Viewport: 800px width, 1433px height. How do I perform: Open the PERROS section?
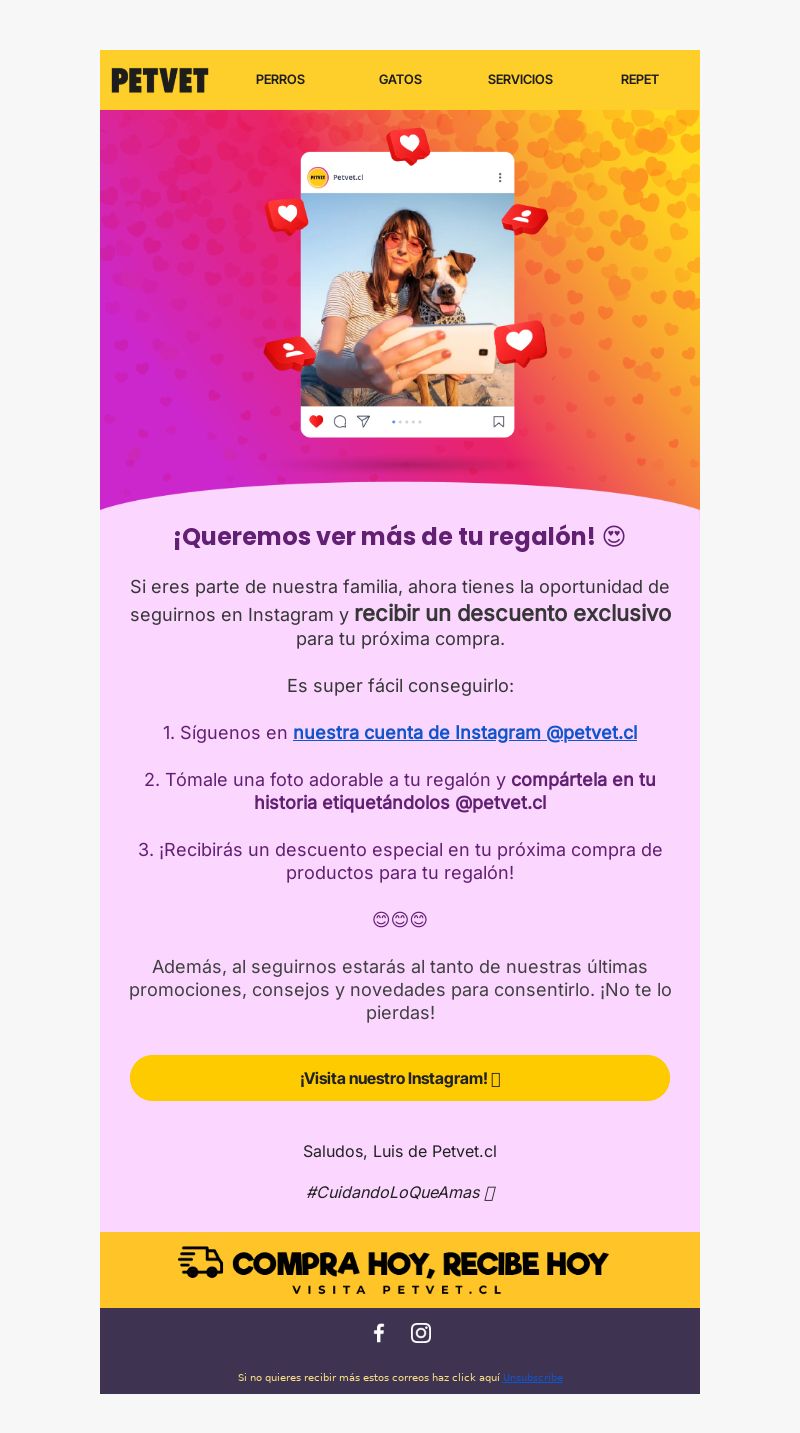(x=280, y=80)
